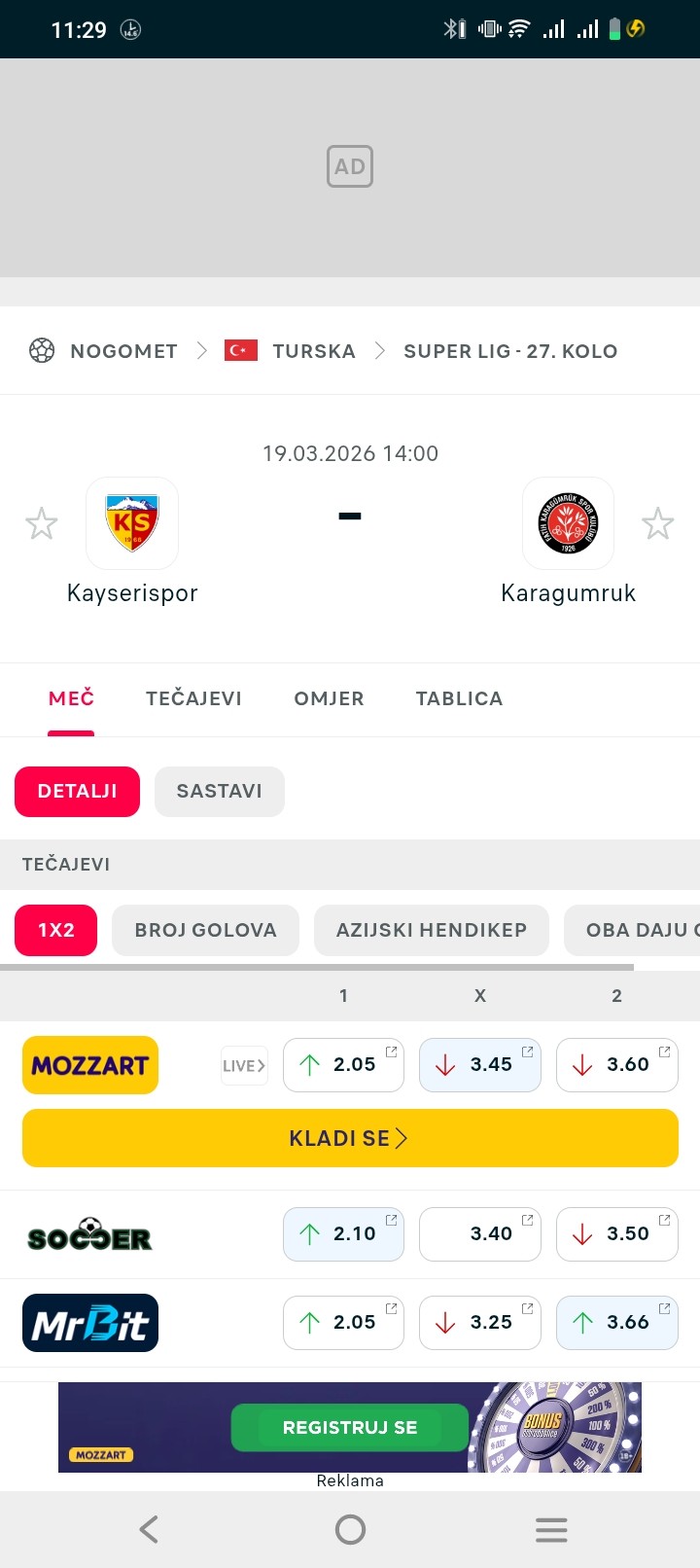This screenshot has height=1568, width=700.
Task: Tap the yellow KLADI SE button
Action: [350, 1138]
